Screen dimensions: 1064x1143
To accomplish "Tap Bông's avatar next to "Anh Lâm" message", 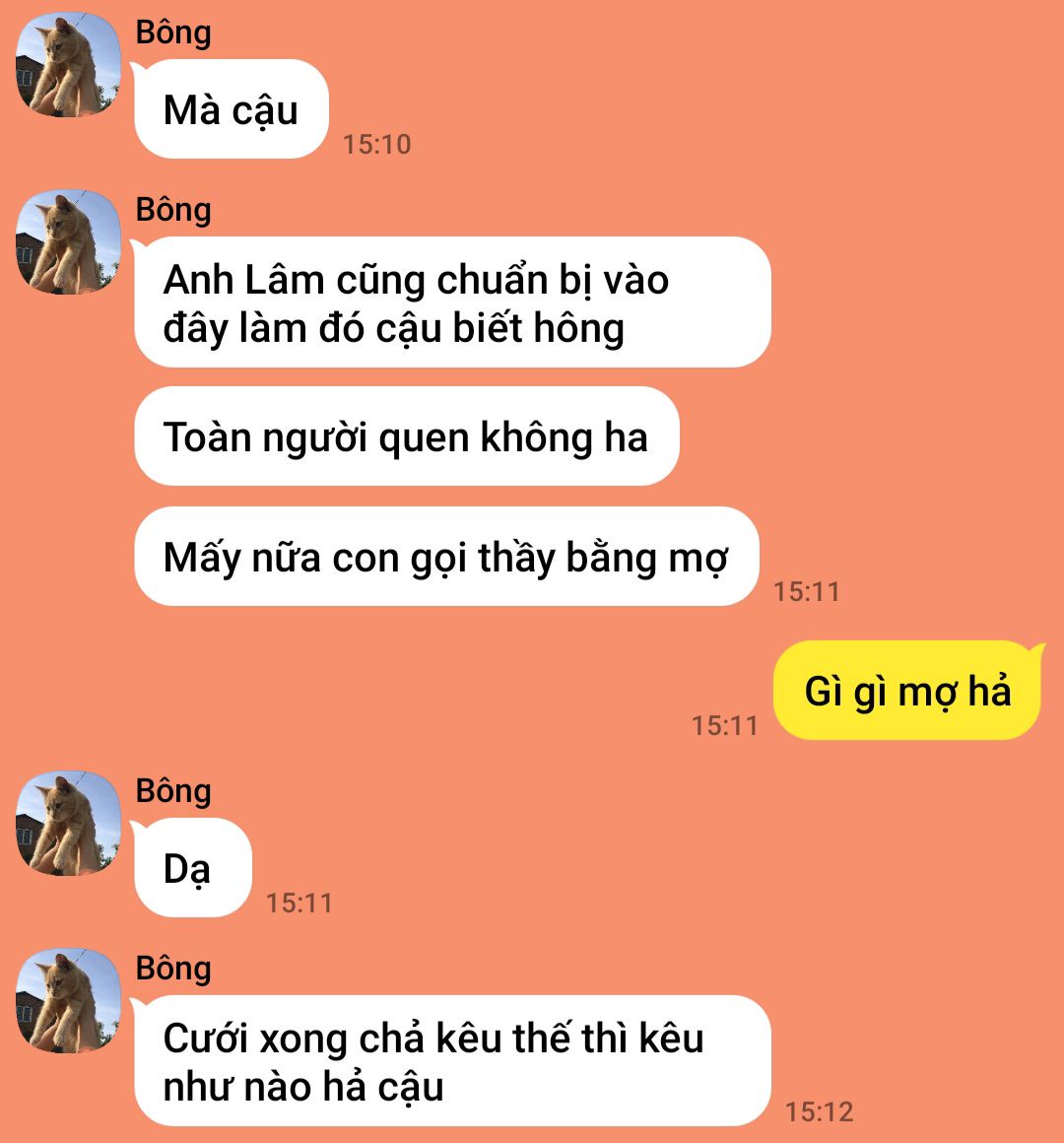I will [68, 242].
